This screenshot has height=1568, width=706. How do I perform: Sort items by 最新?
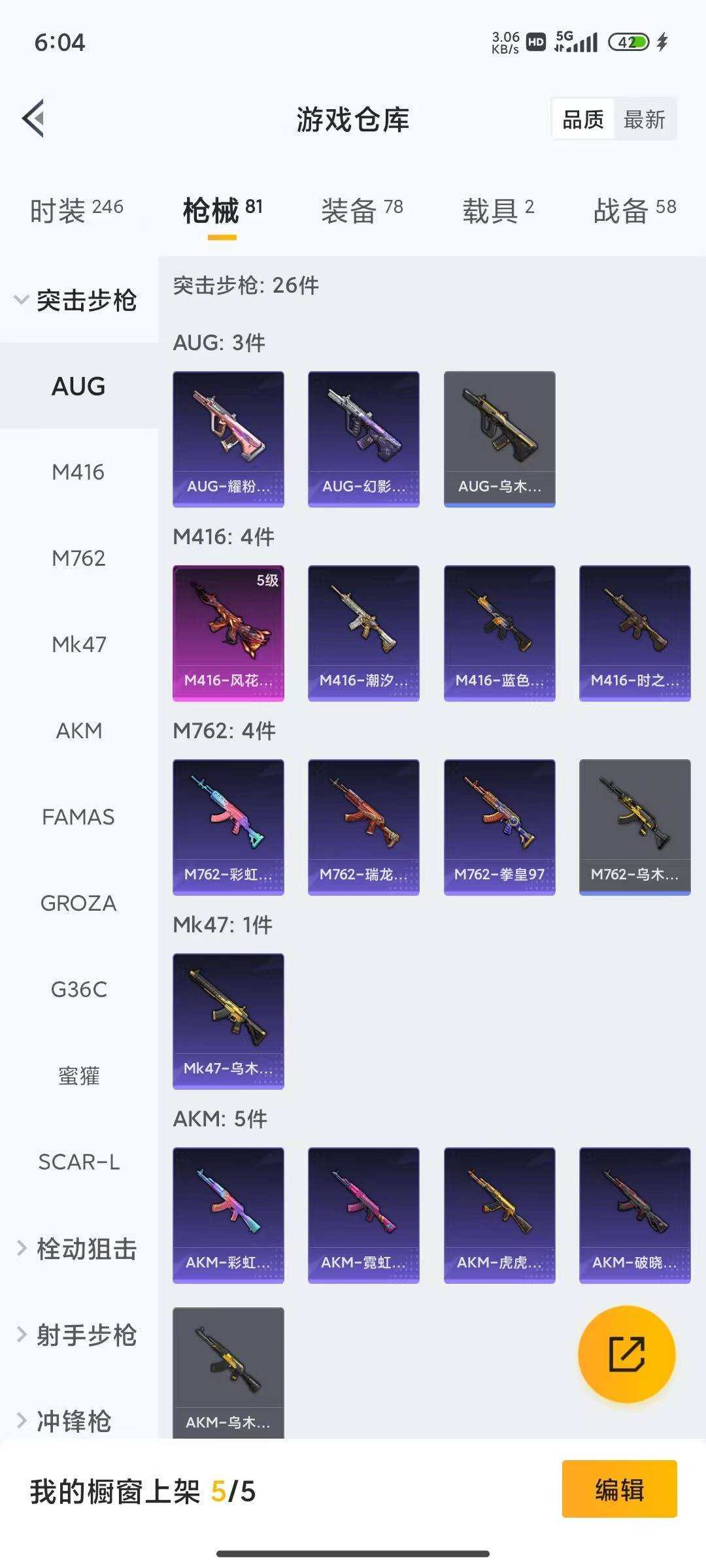click(644, 120)
